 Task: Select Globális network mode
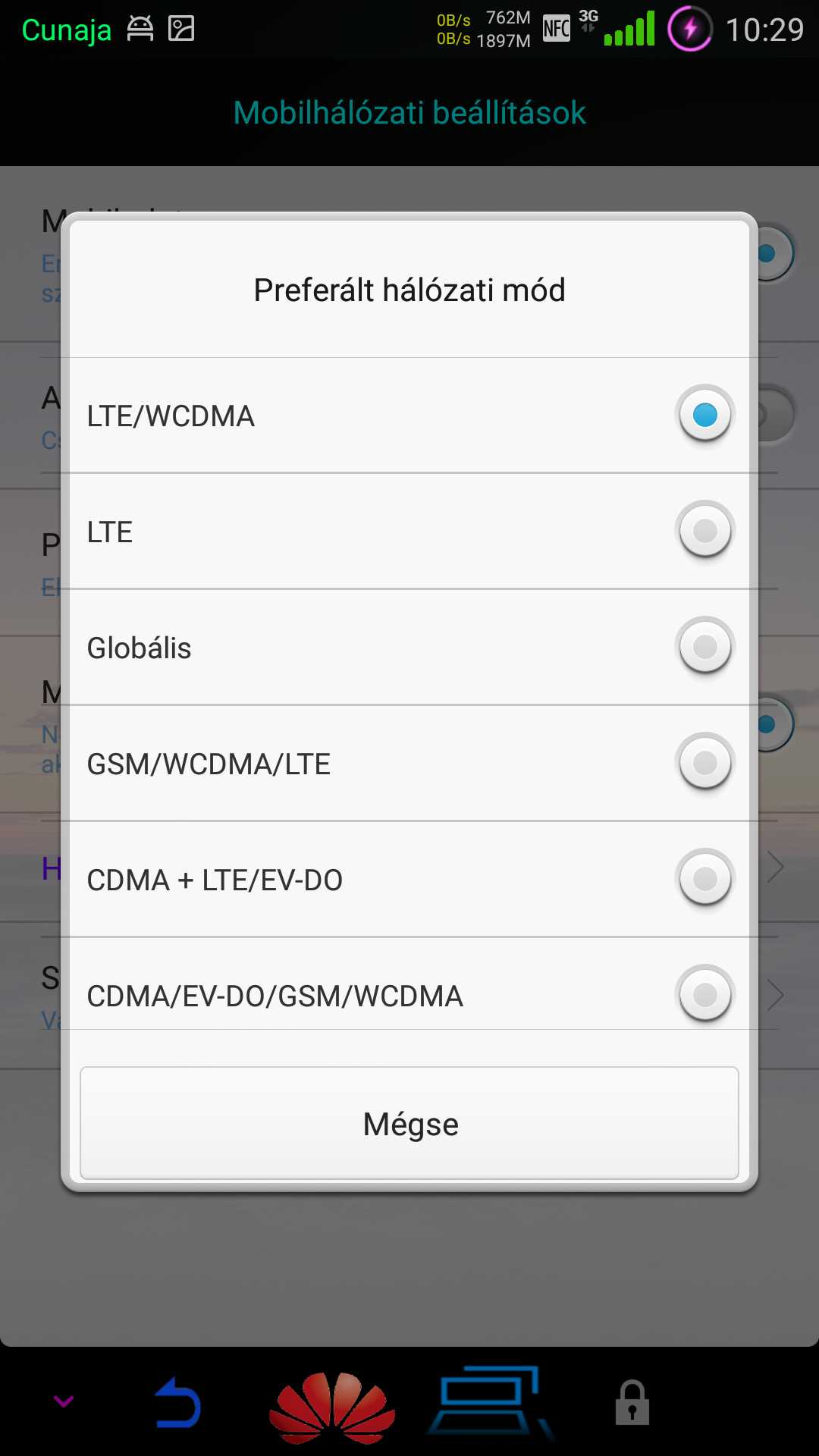tap(409, 648)
